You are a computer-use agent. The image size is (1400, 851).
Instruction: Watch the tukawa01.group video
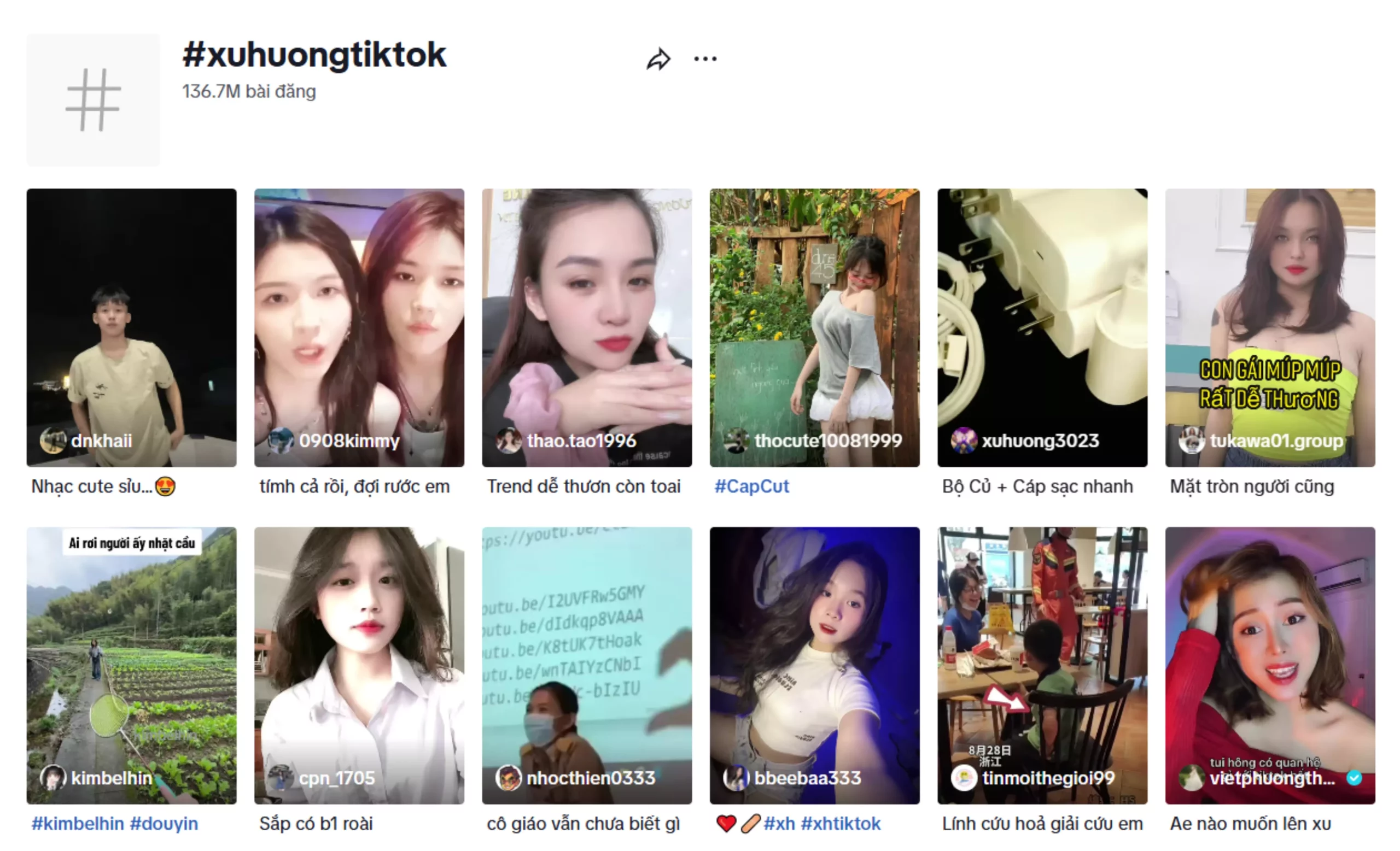(1270, 327)
